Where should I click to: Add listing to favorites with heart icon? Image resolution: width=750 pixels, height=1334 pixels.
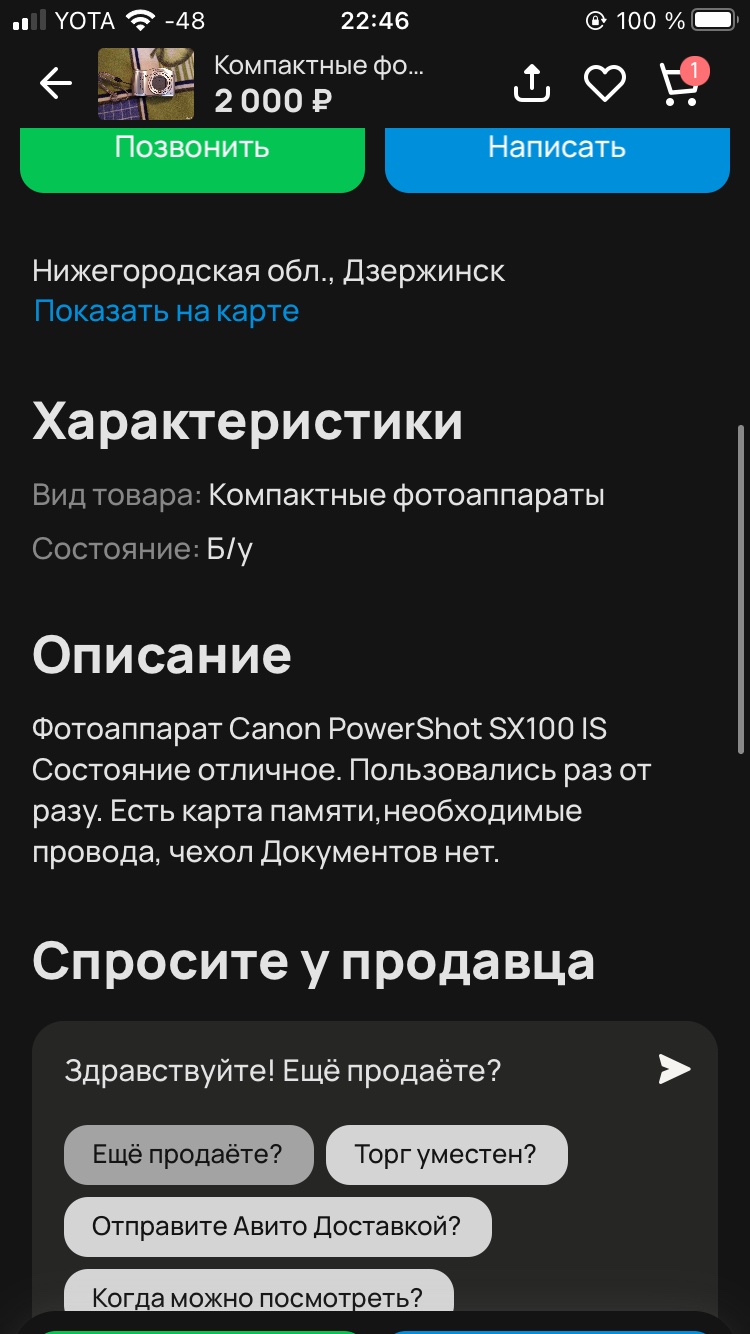(x=604, y=84)
